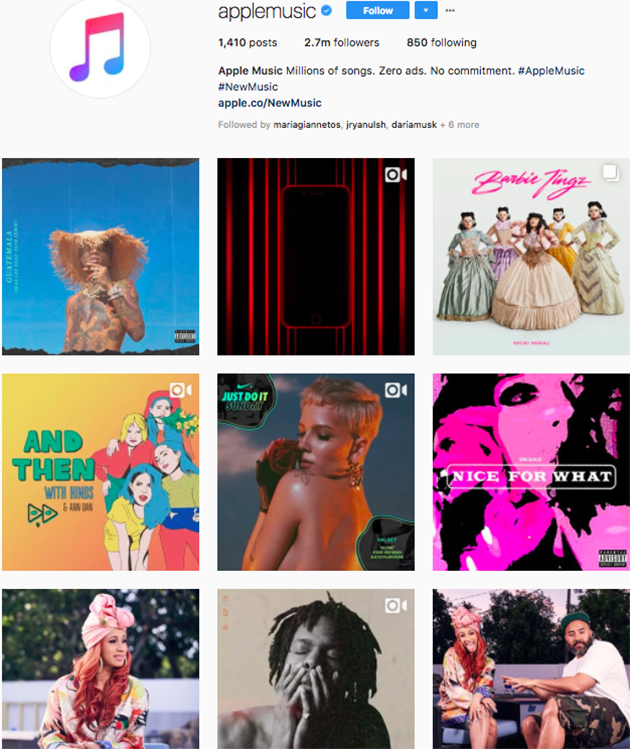View the 850 following list

tap(441, 43)
